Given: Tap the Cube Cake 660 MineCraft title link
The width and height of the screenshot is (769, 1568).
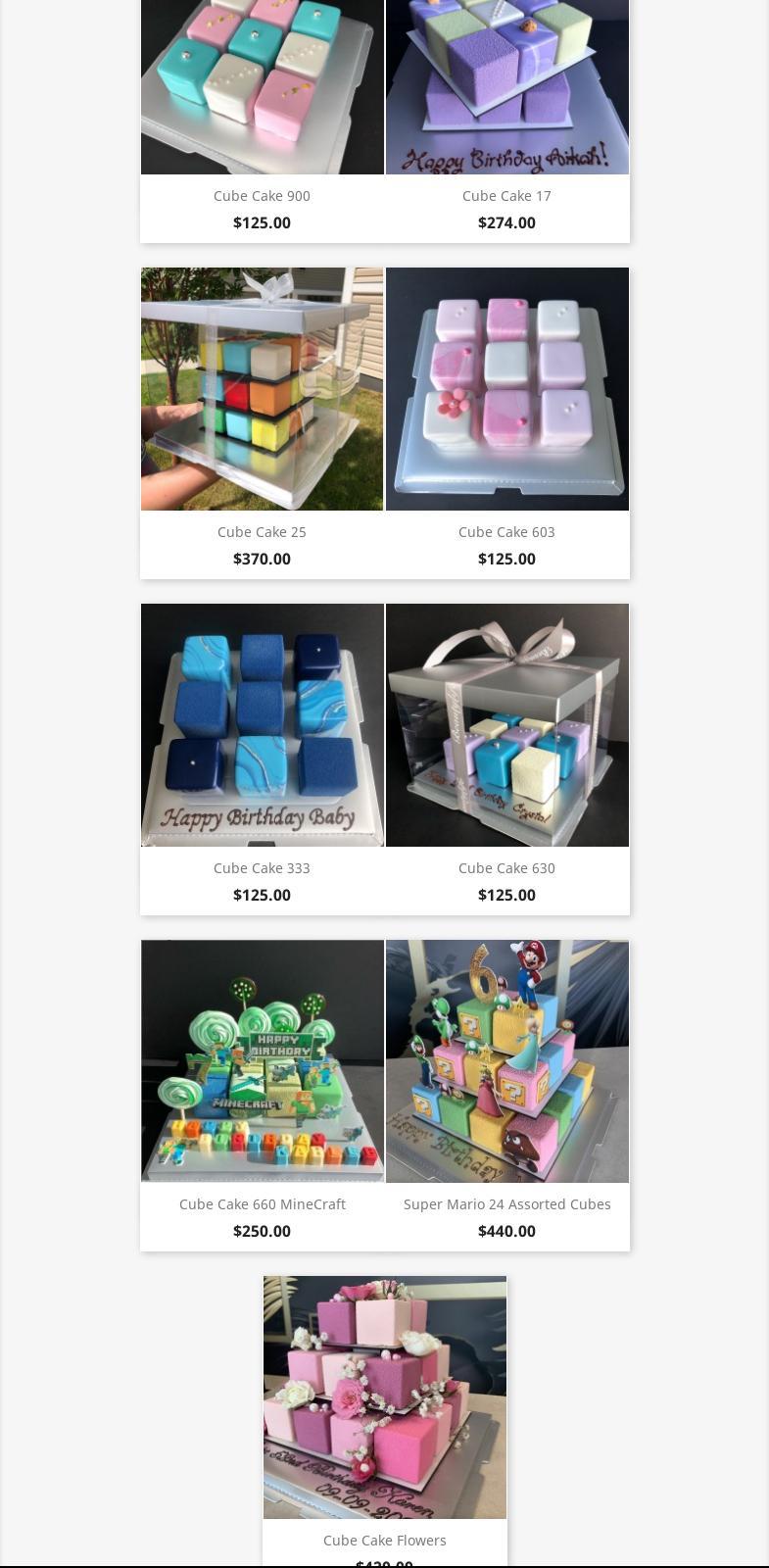Looking at the screenshot, I should [x=262, y=1204].
